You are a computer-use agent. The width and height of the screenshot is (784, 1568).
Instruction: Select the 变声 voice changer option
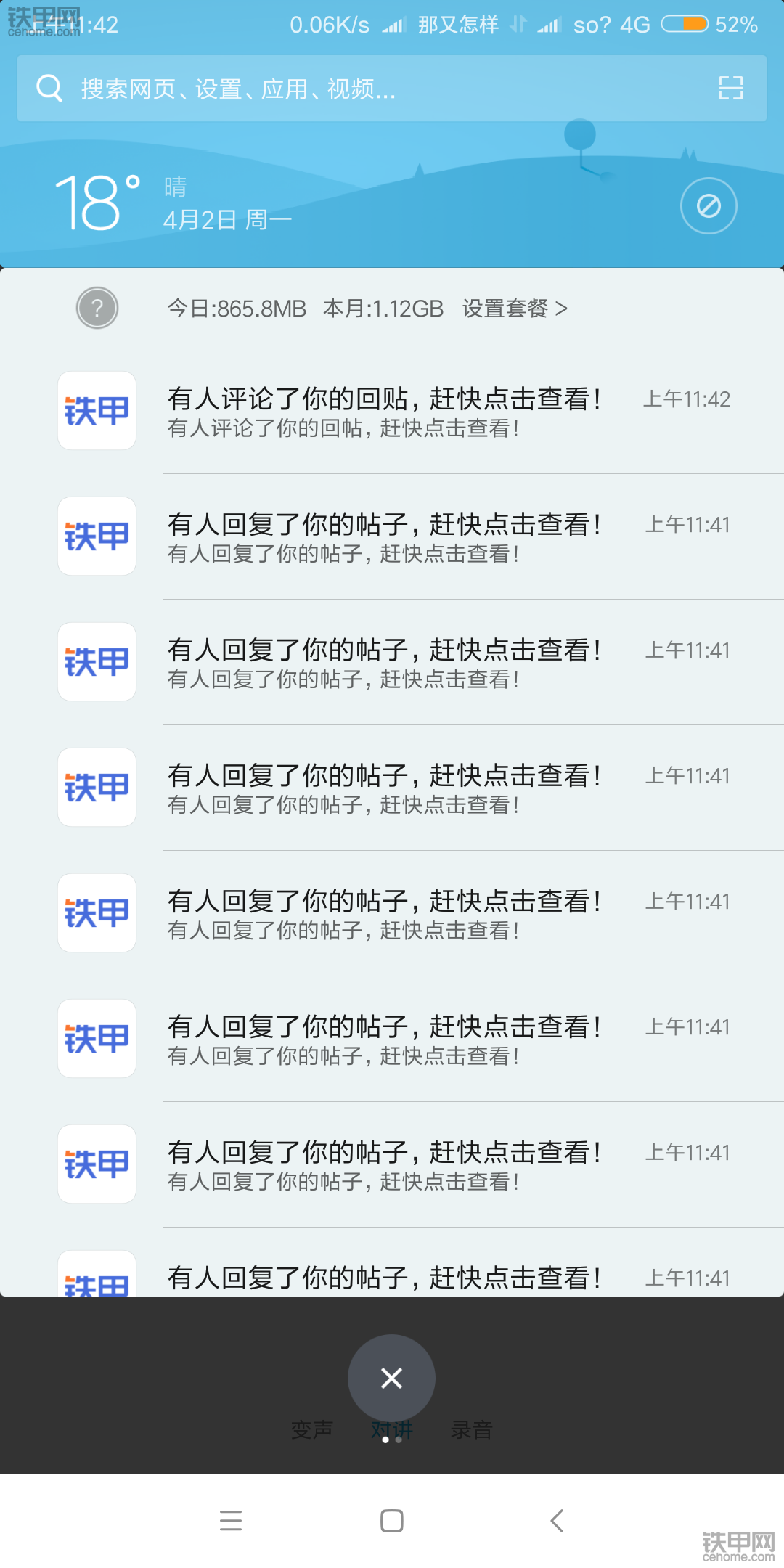(x=311, y=1430)
